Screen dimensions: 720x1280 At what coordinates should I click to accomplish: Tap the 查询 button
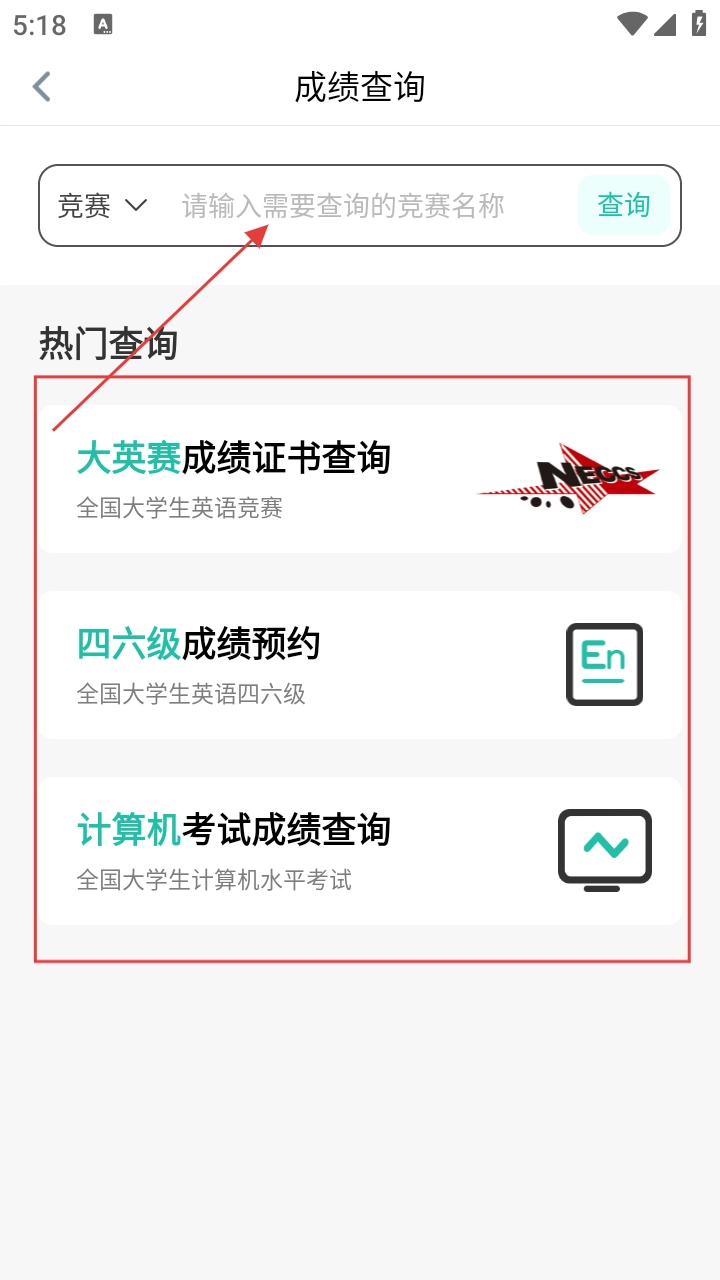click(623, 206)
